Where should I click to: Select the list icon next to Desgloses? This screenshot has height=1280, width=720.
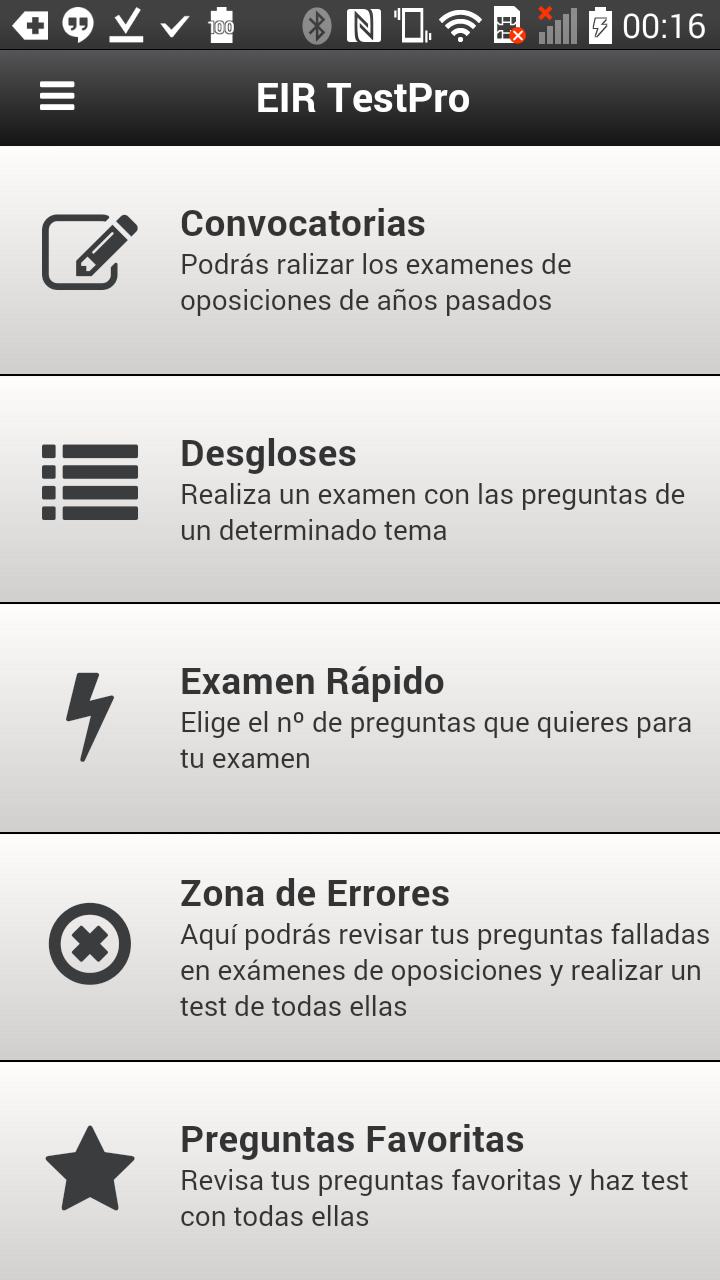88,483
